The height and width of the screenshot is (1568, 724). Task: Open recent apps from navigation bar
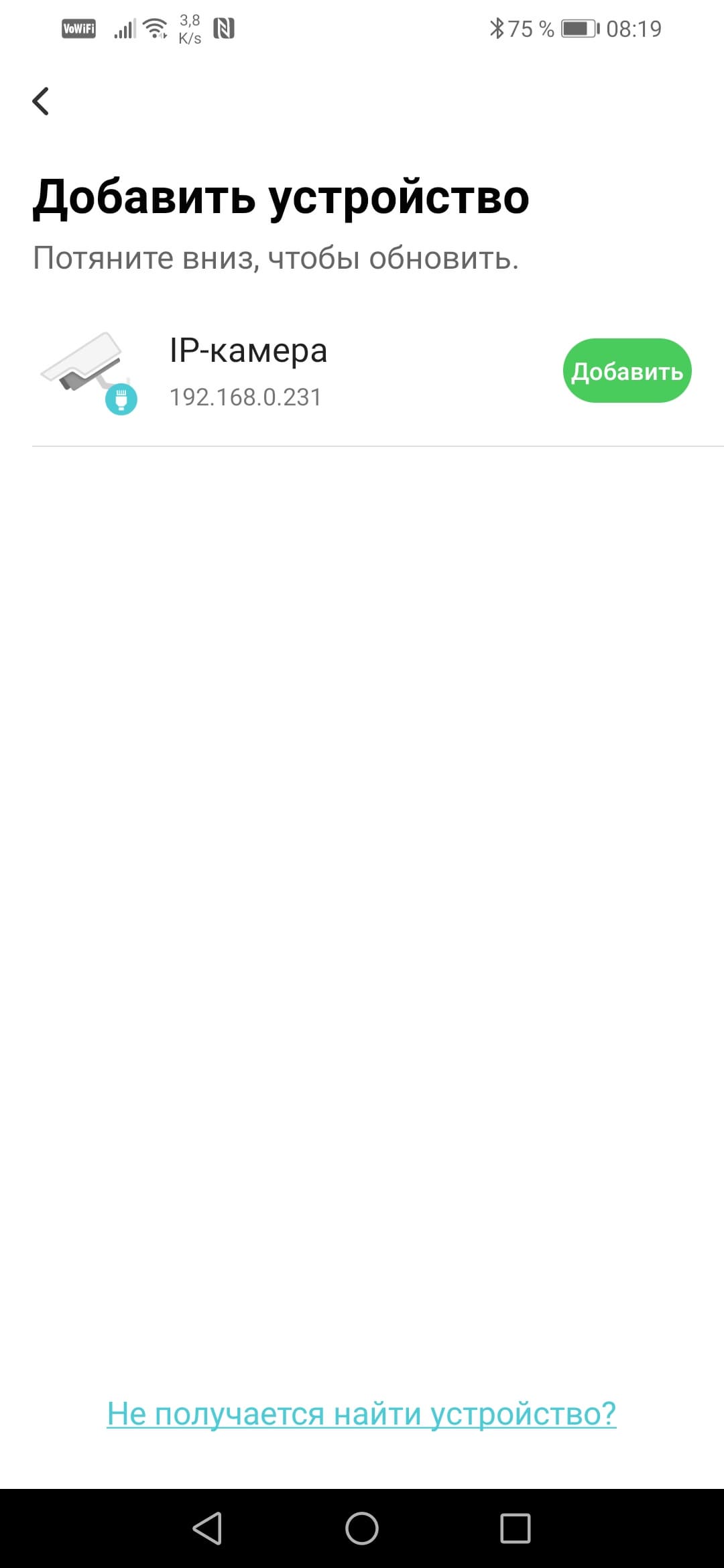(x=516, y=1528)
